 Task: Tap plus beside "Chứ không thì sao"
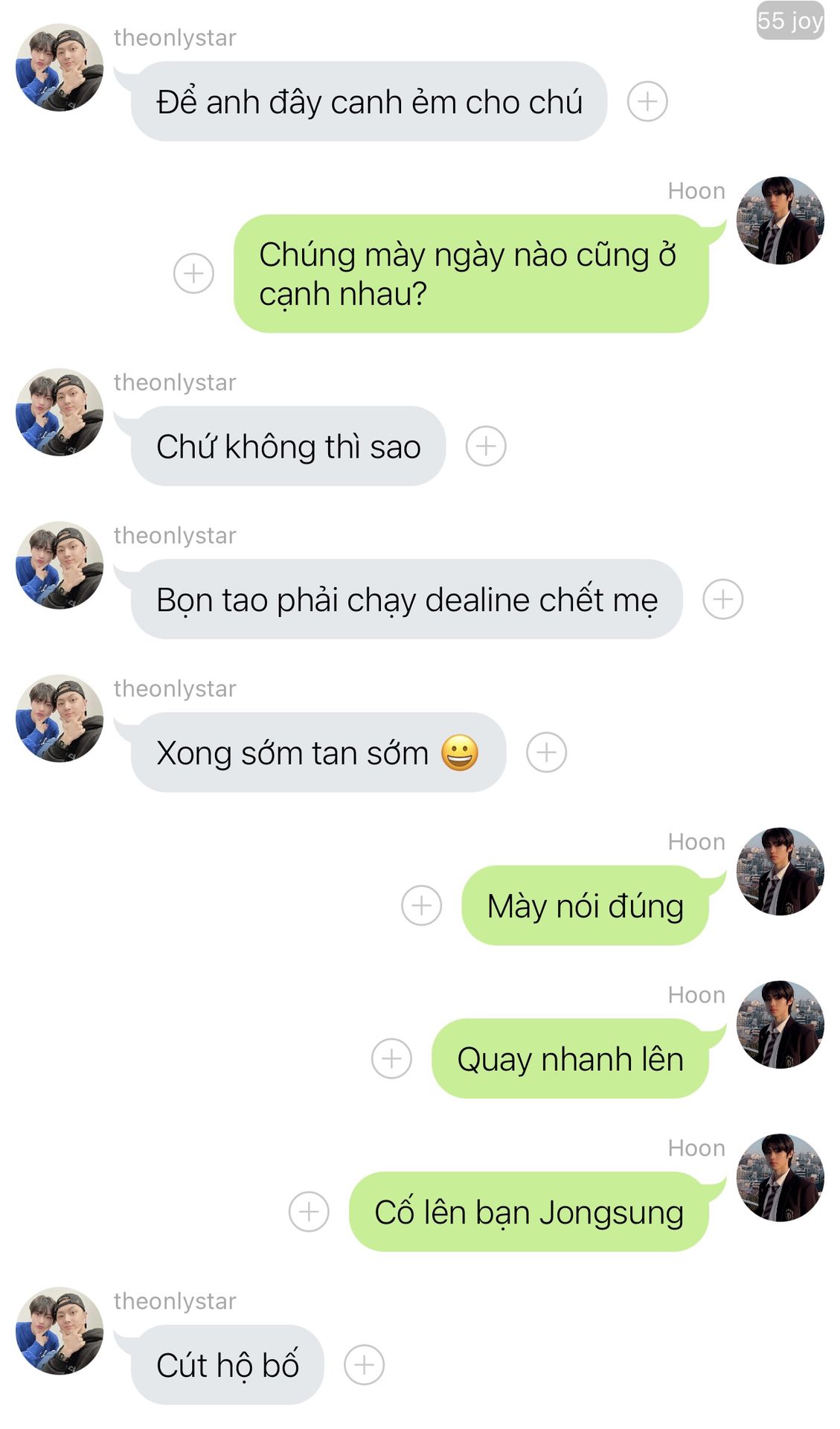tap(486, 446)
